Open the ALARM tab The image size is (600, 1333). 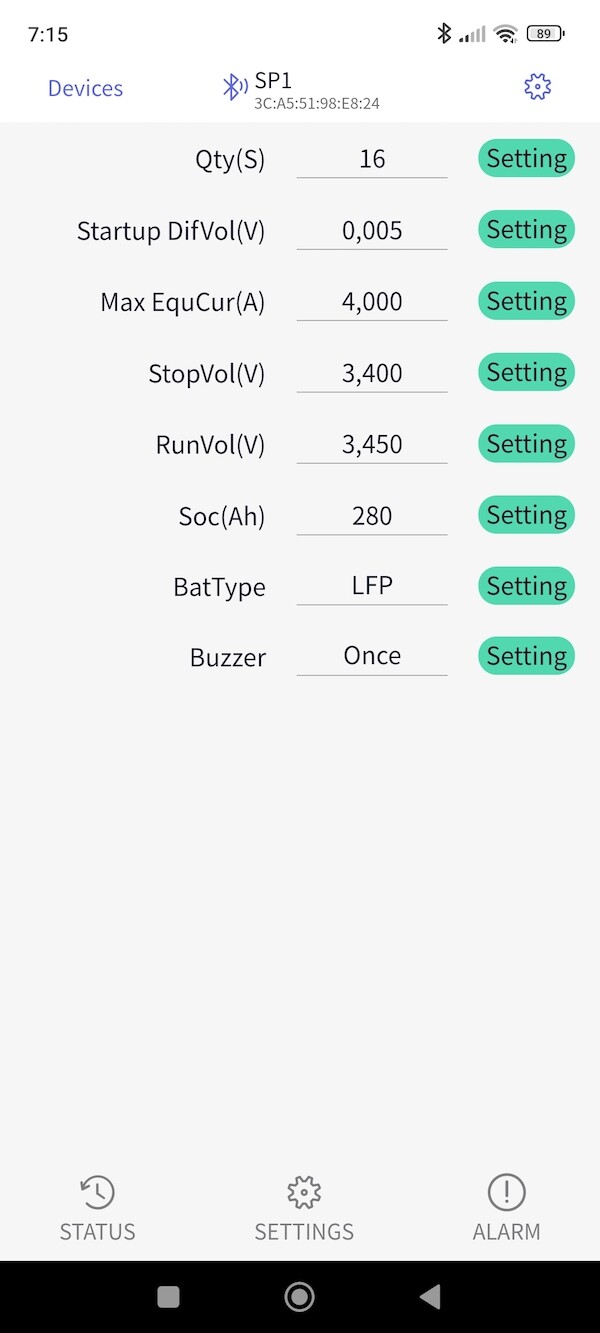[x=506, y=1209]
